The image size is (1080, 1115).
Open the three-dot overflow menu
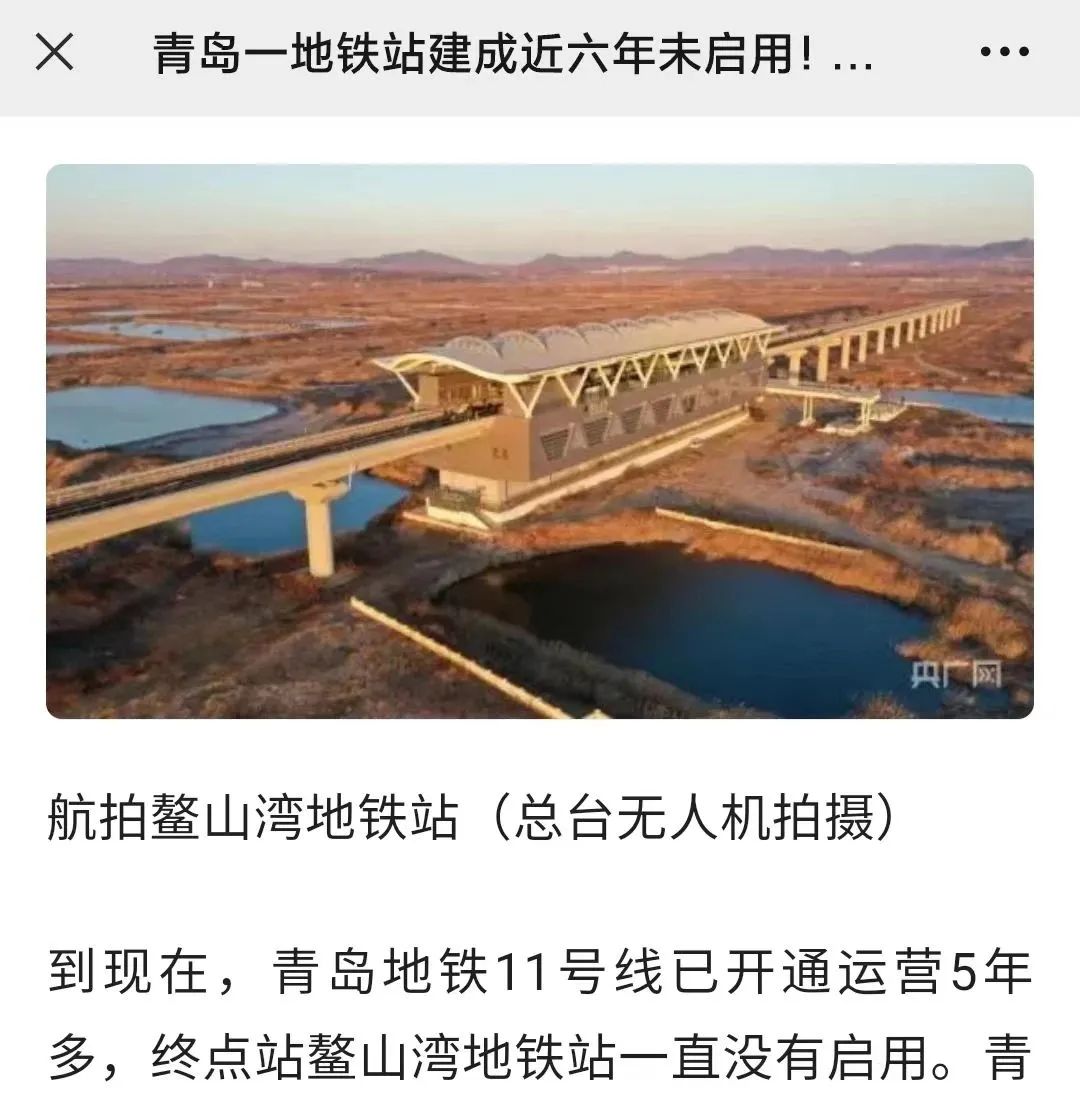[x=1004, y=52]
